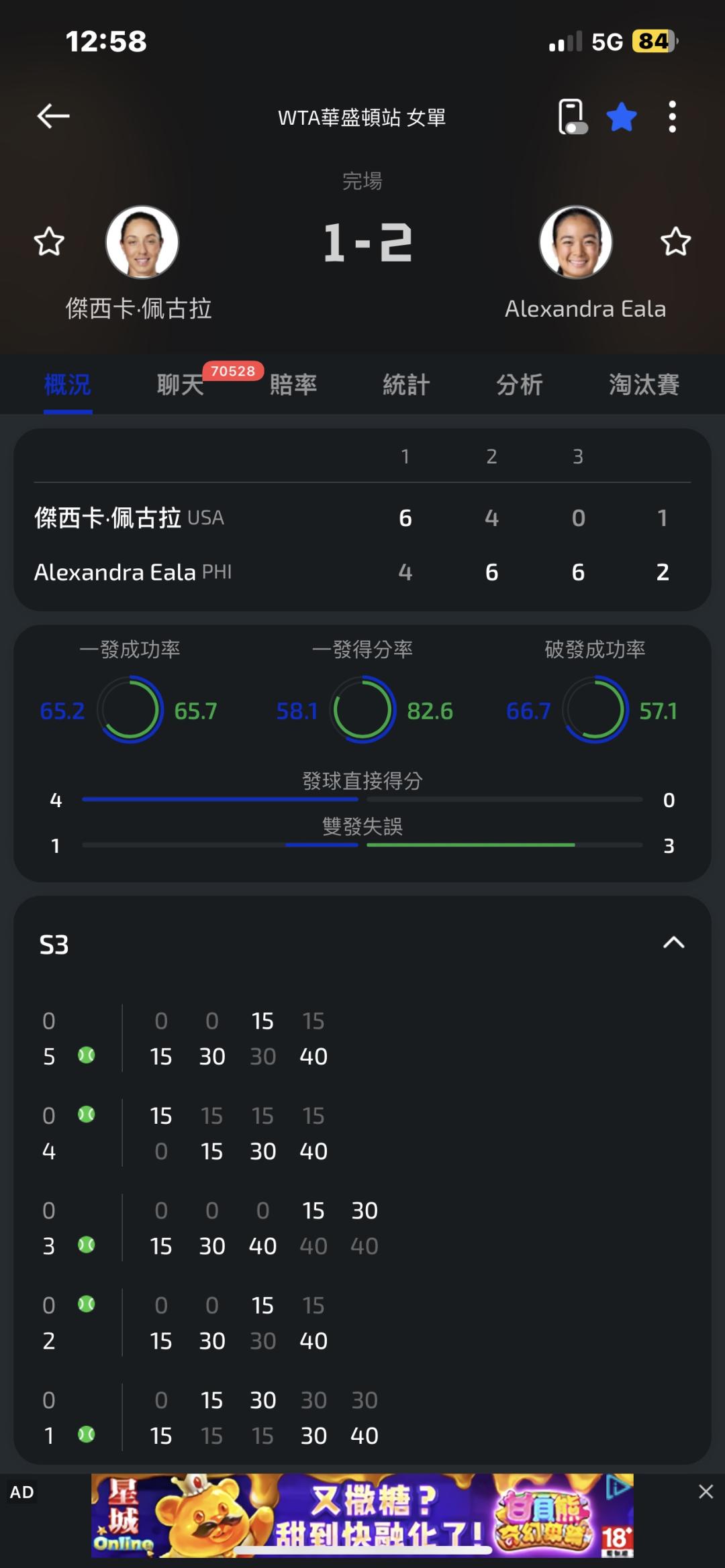The width and height of the screenshot is (725, 1568).
Task: Go back using the top-left arrow
Action: (53, 116)
